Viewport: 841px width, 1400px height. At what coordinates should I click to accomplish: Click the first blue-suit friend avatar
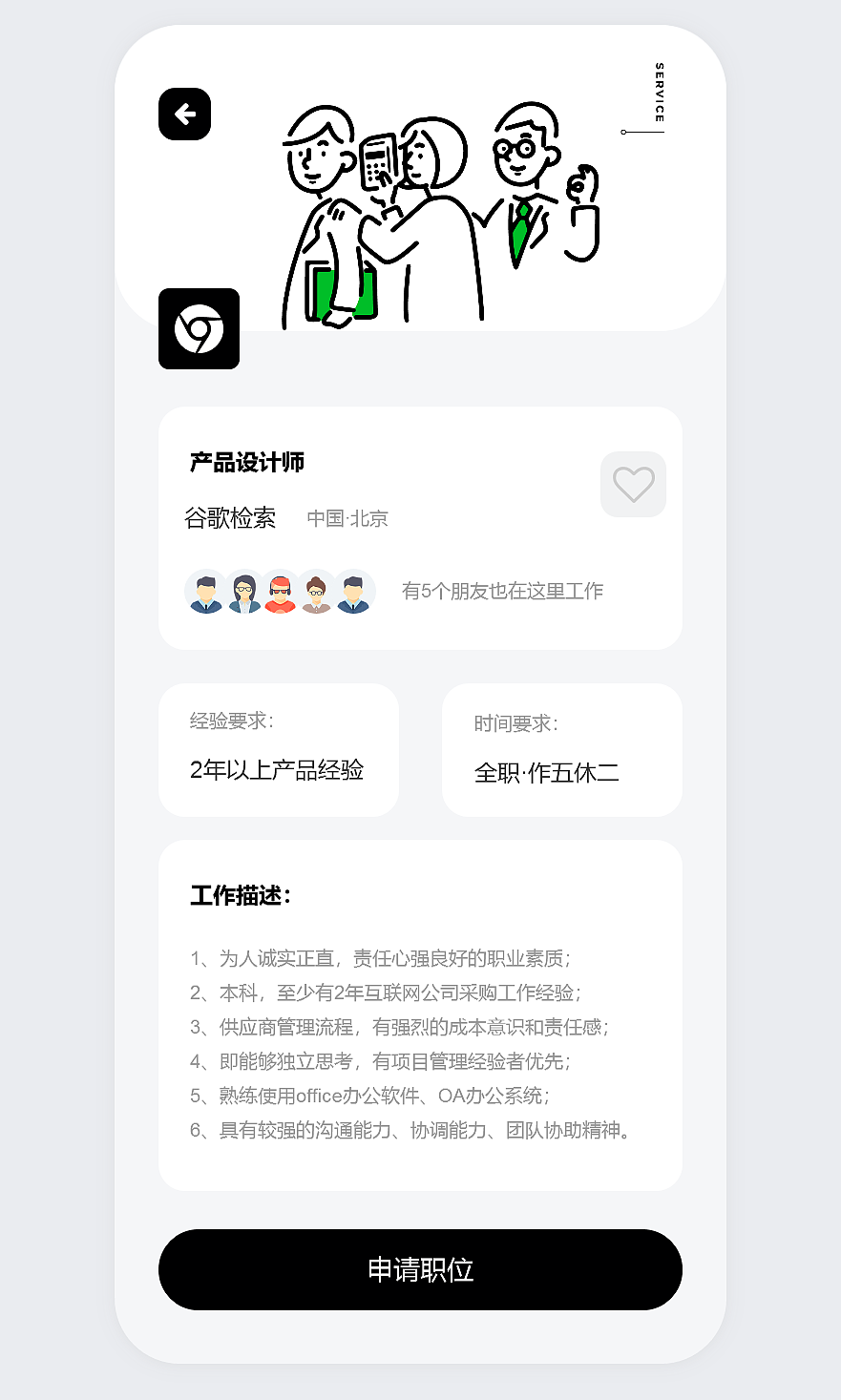tap(206, 592)
